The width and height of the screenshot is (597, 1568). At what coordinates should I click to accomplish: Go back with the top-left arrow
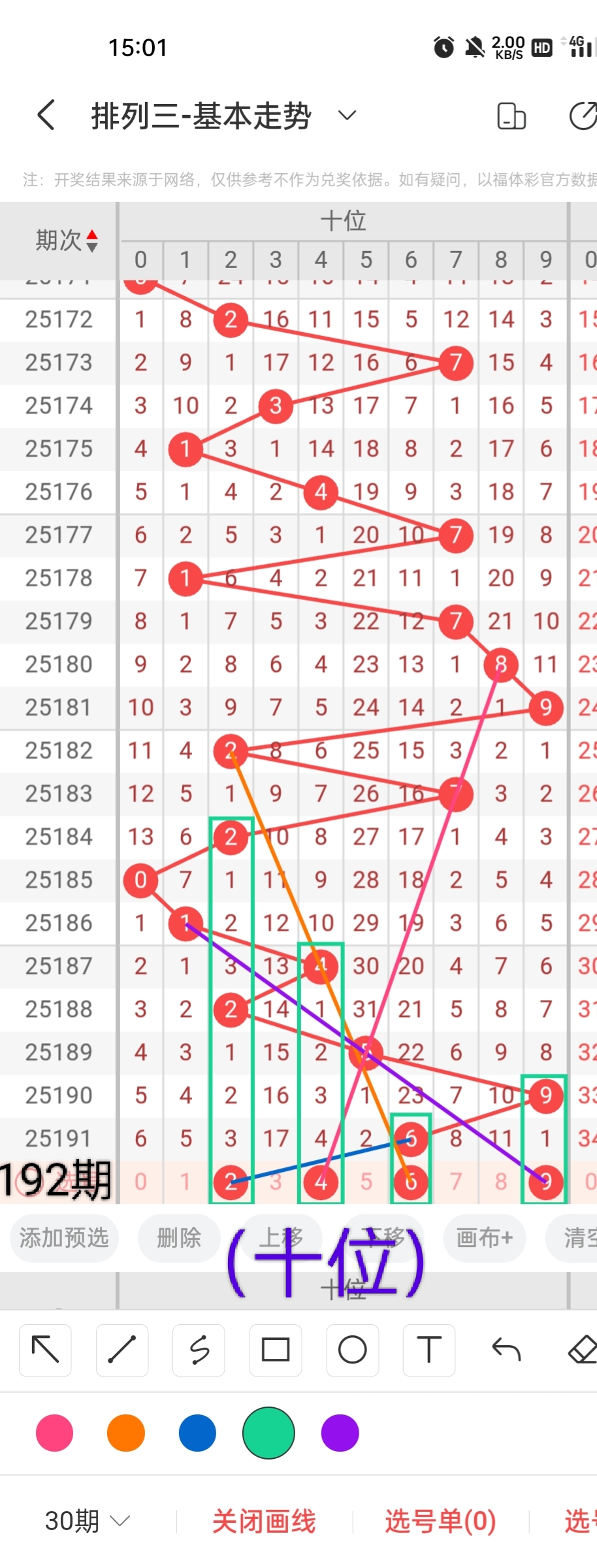(x=46, y=116)
